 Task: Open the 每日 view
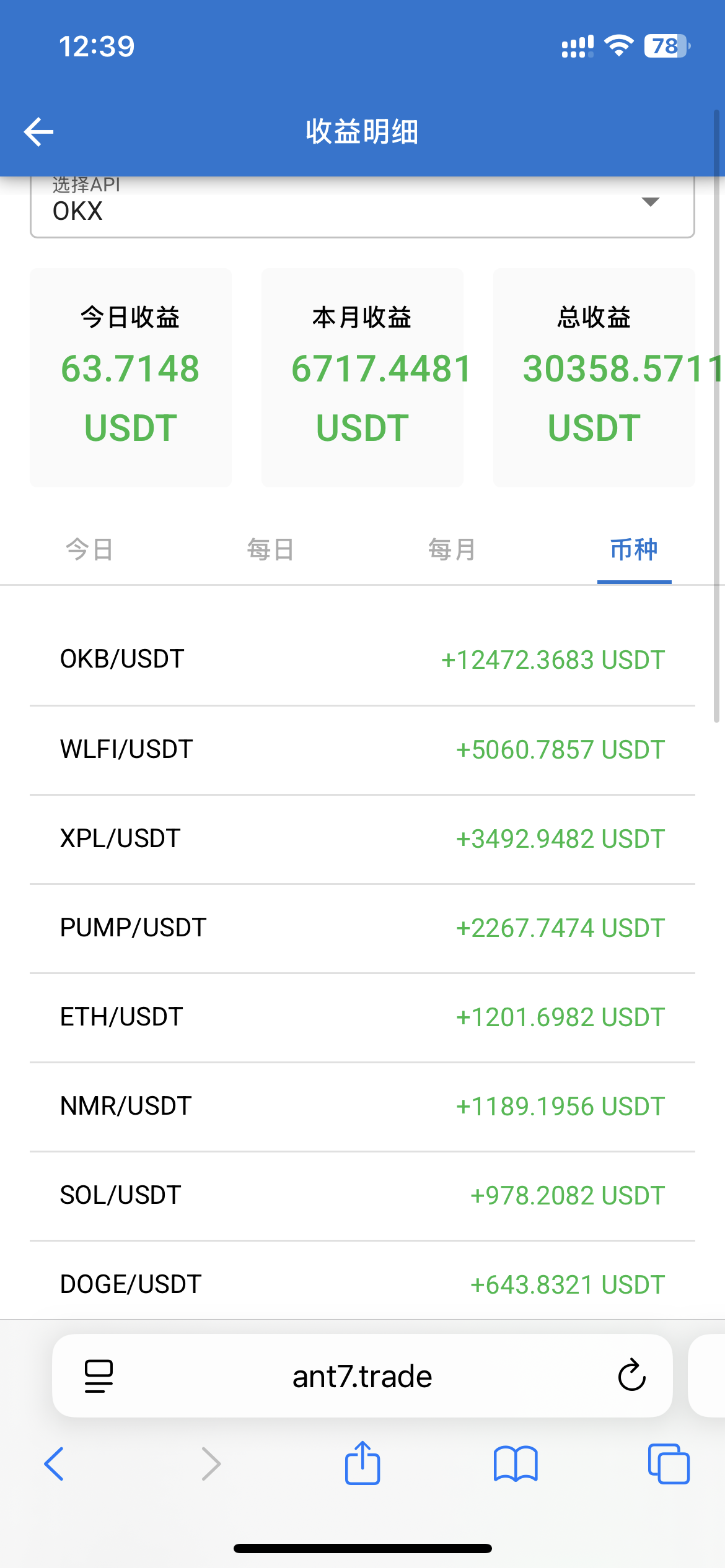[270, 549]
